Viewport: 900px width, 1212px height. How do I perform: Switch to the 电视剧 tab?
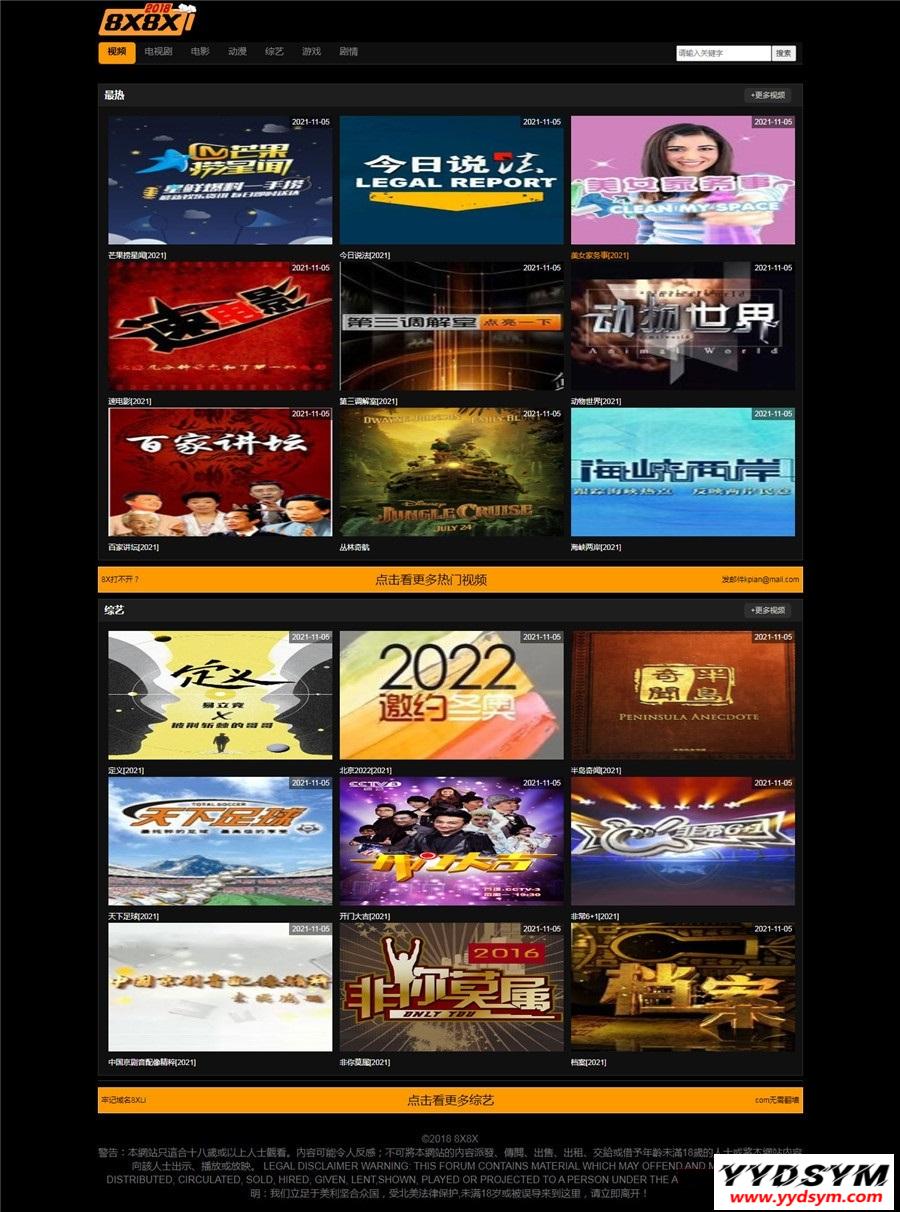click(x=158, y=52)
